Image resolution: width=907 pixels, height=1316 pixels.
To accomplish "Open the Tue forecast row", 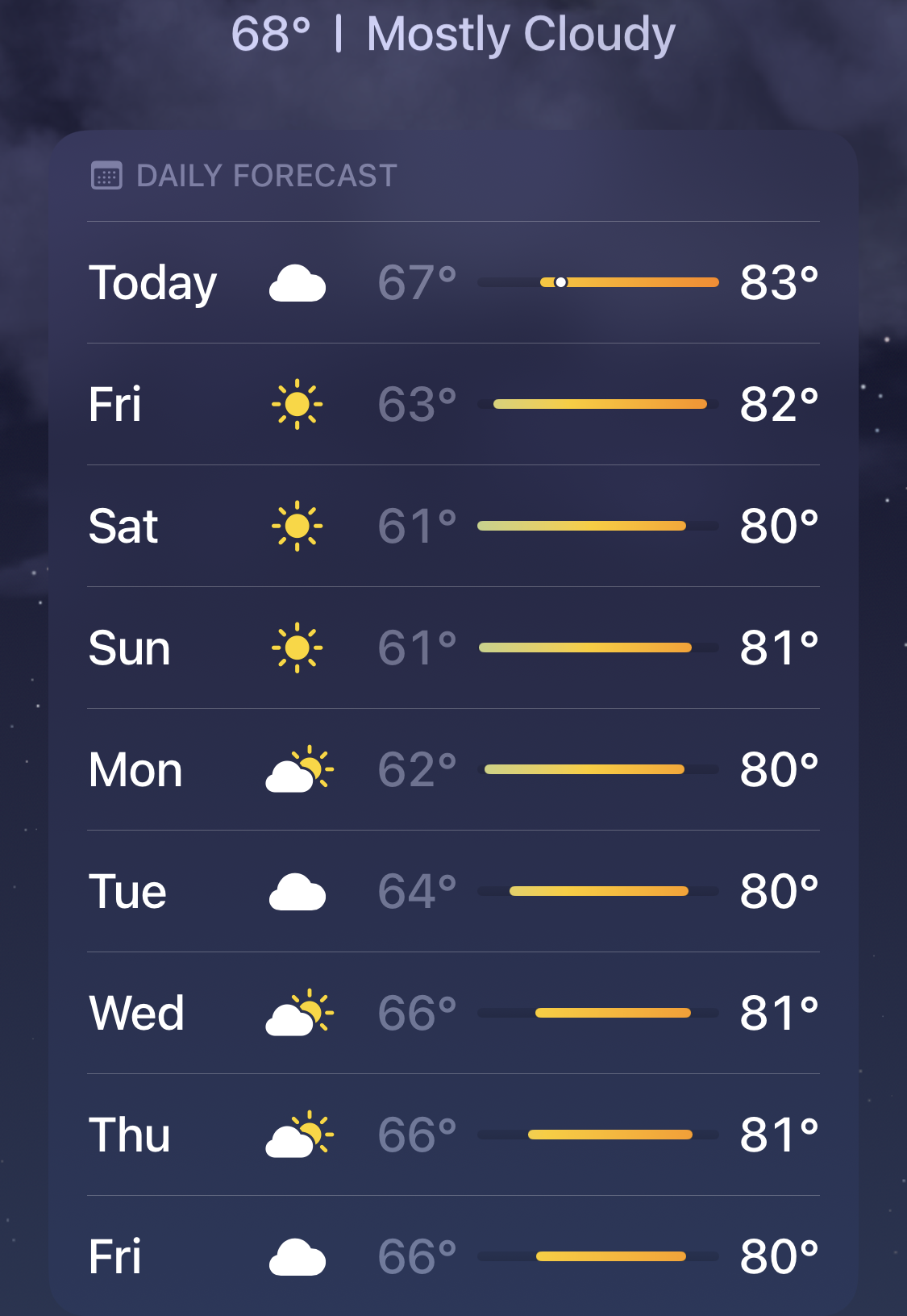I will (x=453, y=892).
